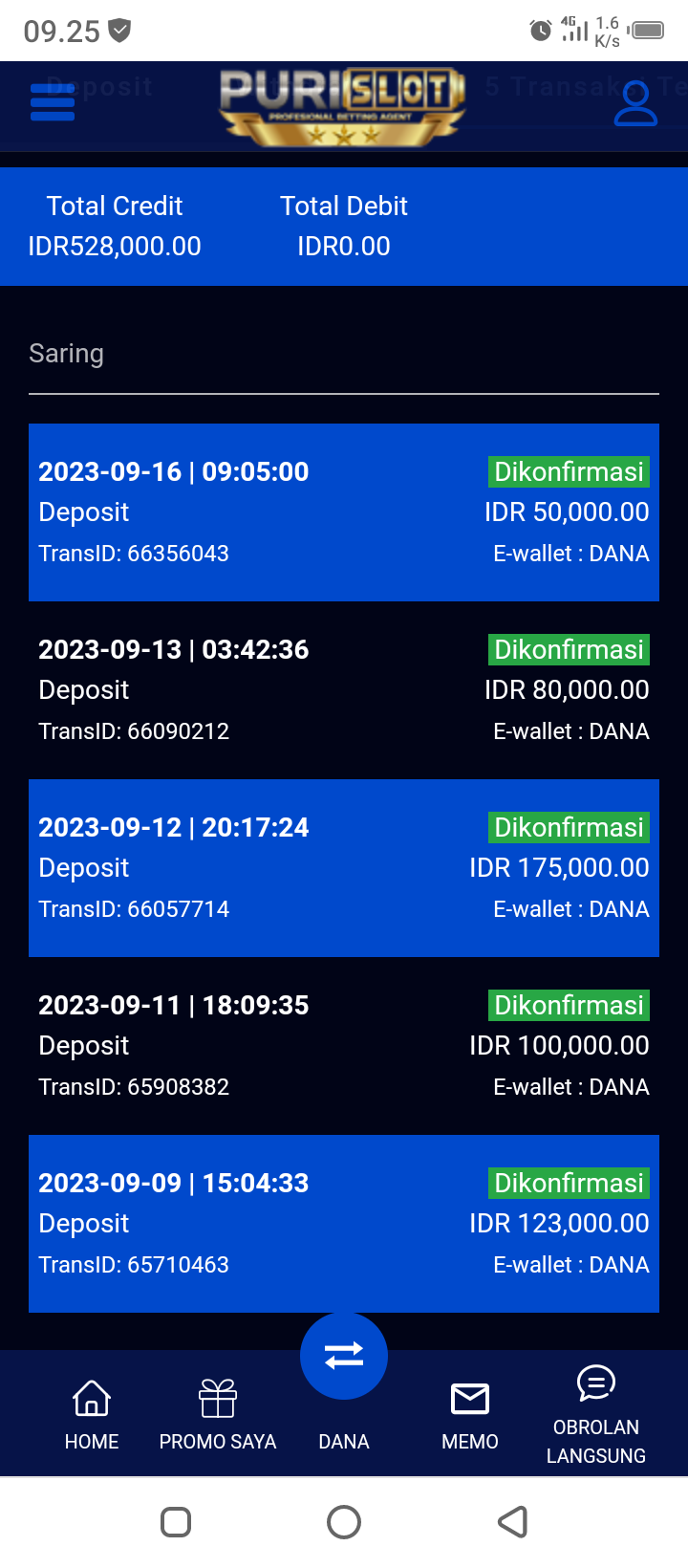Expand the Saring filter
688x1568 pixels.
click(x=344, y=355)
